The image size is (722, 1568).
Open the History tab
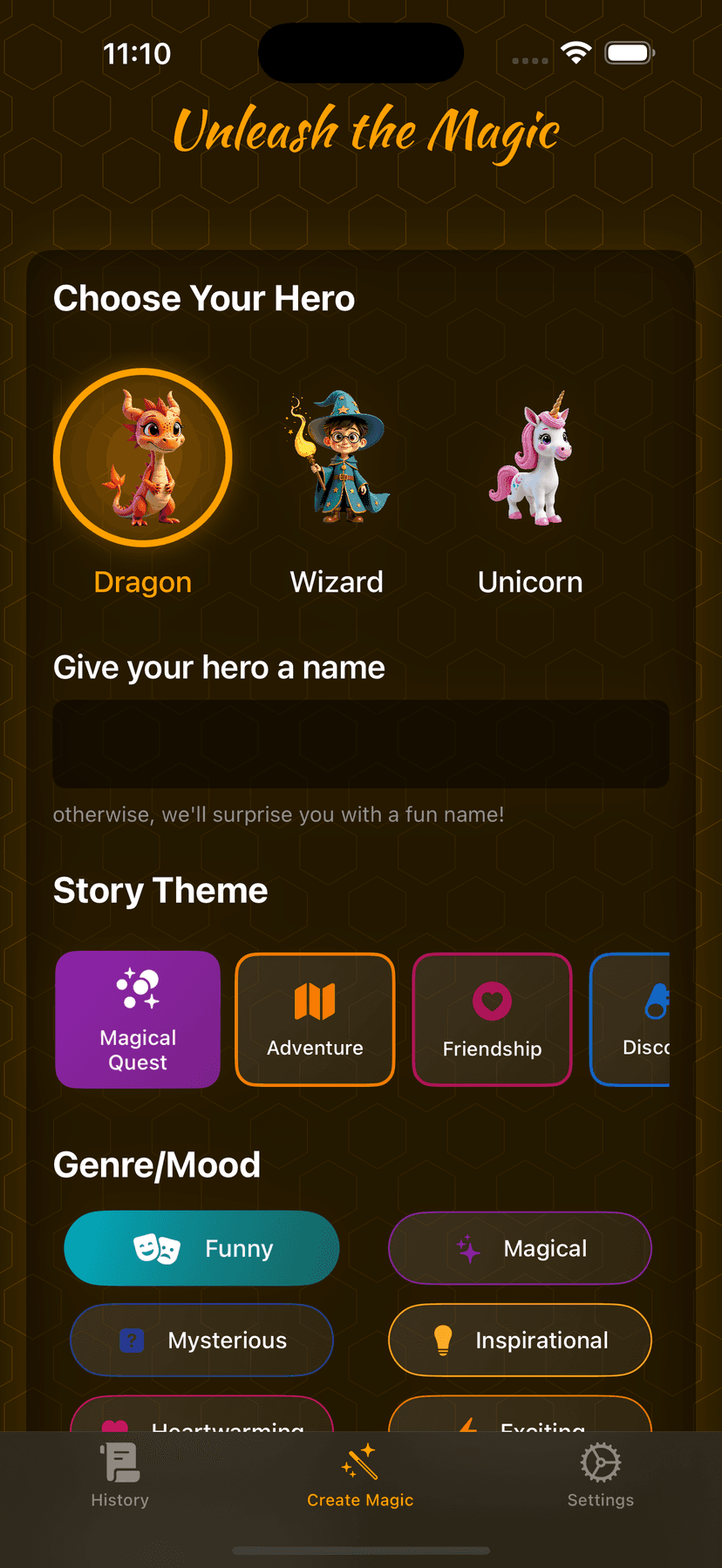click(120, 1475)
